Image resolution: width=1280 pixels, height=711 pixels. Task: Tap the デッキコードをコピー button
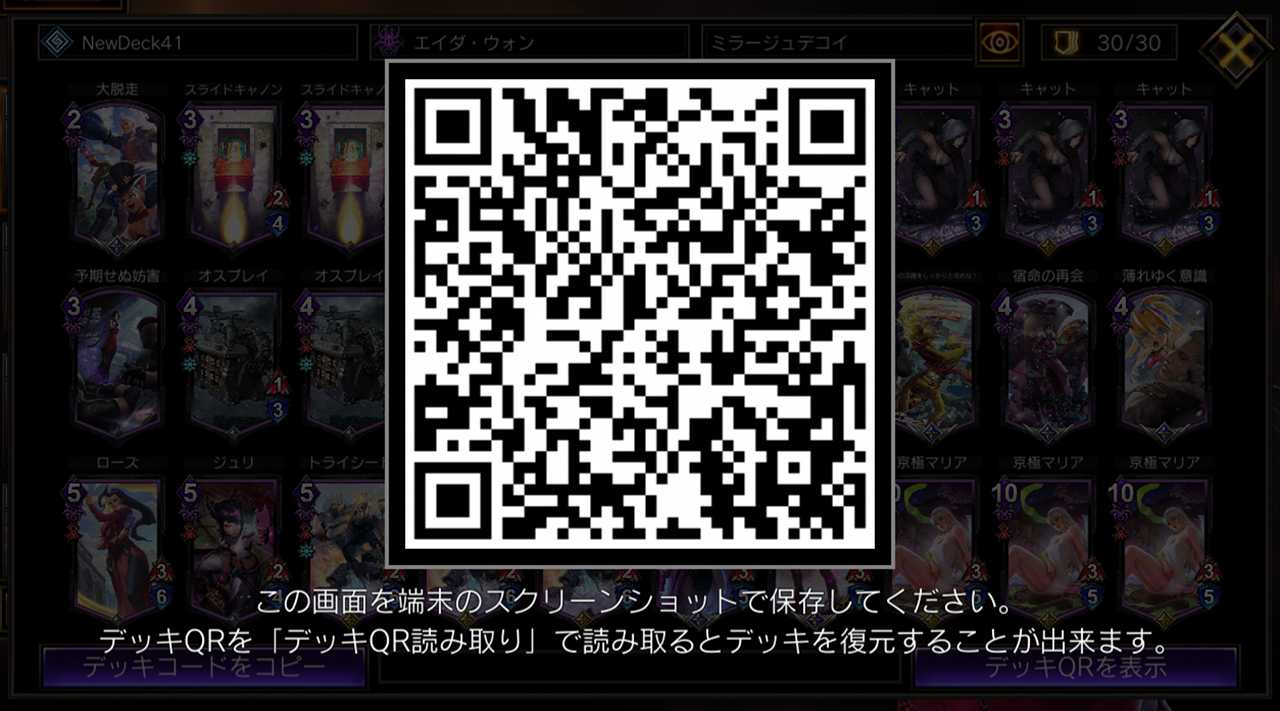tap(204, 666)
